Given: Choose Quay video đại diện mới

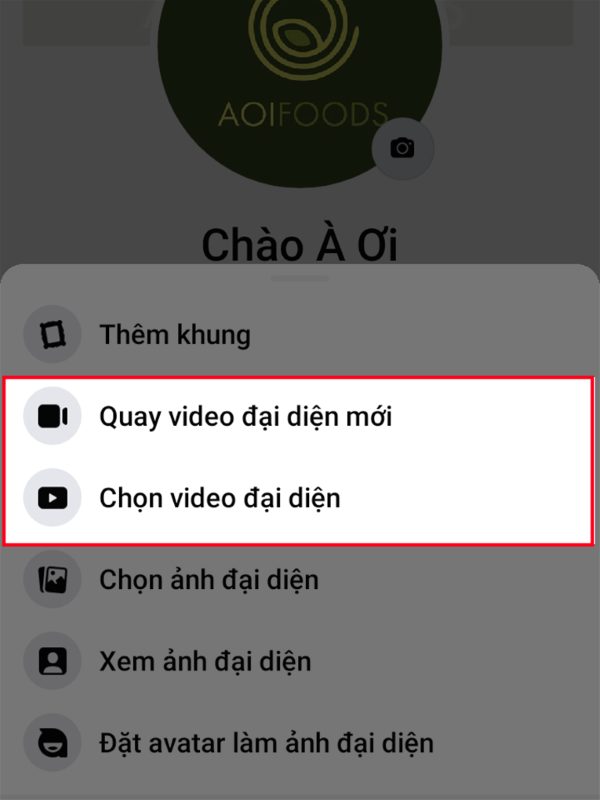Looking at the screenshot, I should 245,416.
